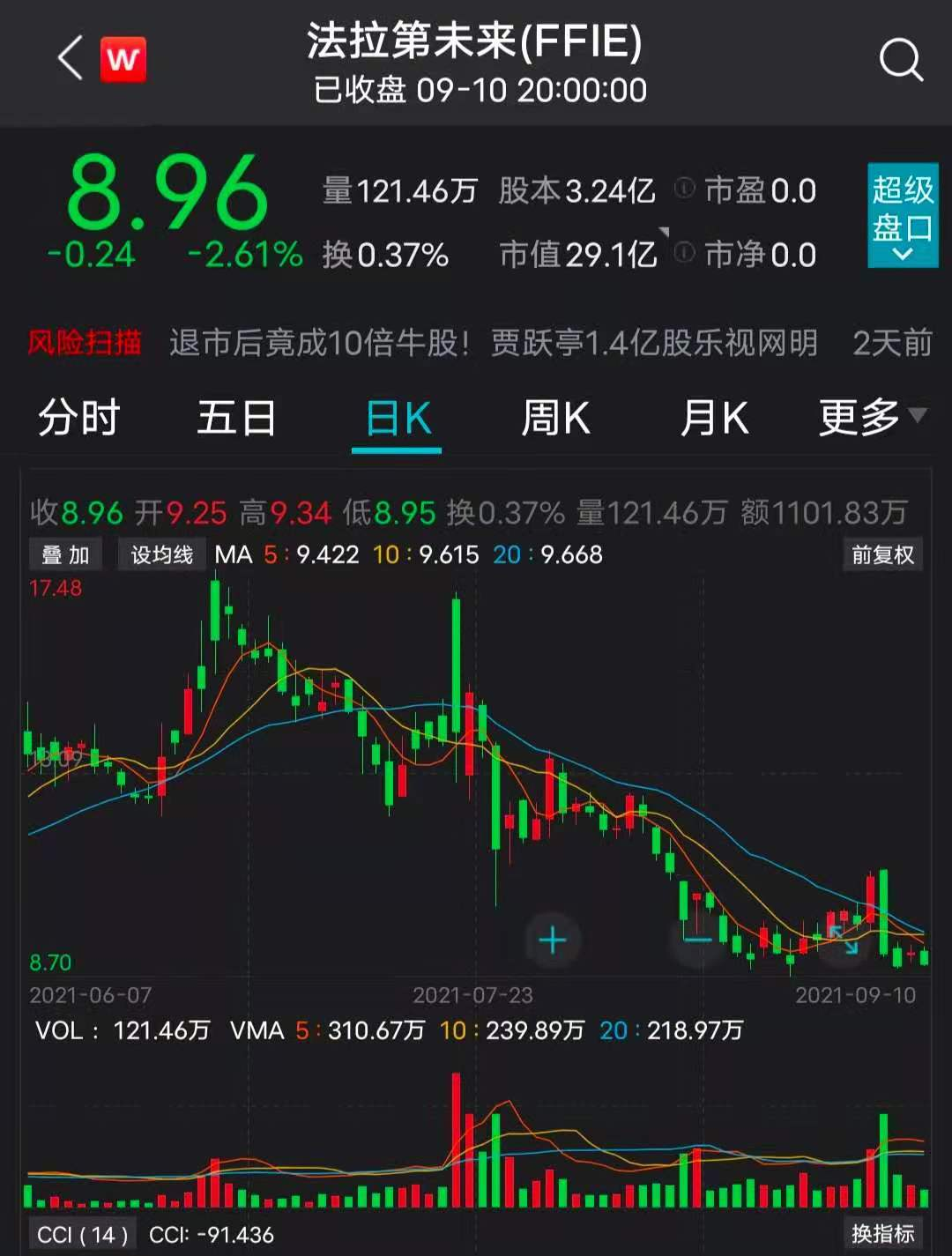The height and width of the screenshot is (1256, 952).
Task: Collapse the 超级盘口 panel chevron
Action: point(902,256)
